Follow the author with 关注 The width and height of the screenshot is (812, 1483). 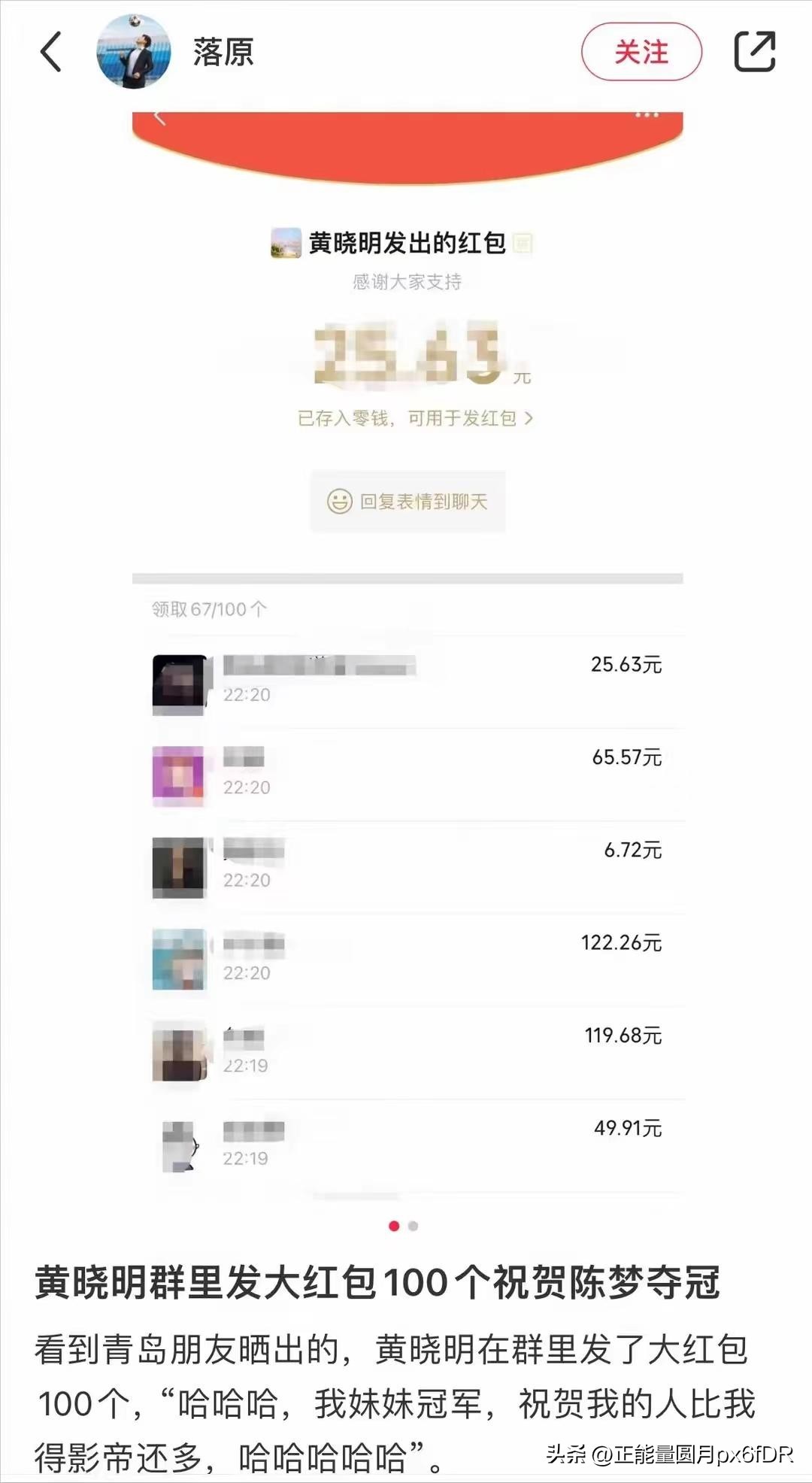641,52
